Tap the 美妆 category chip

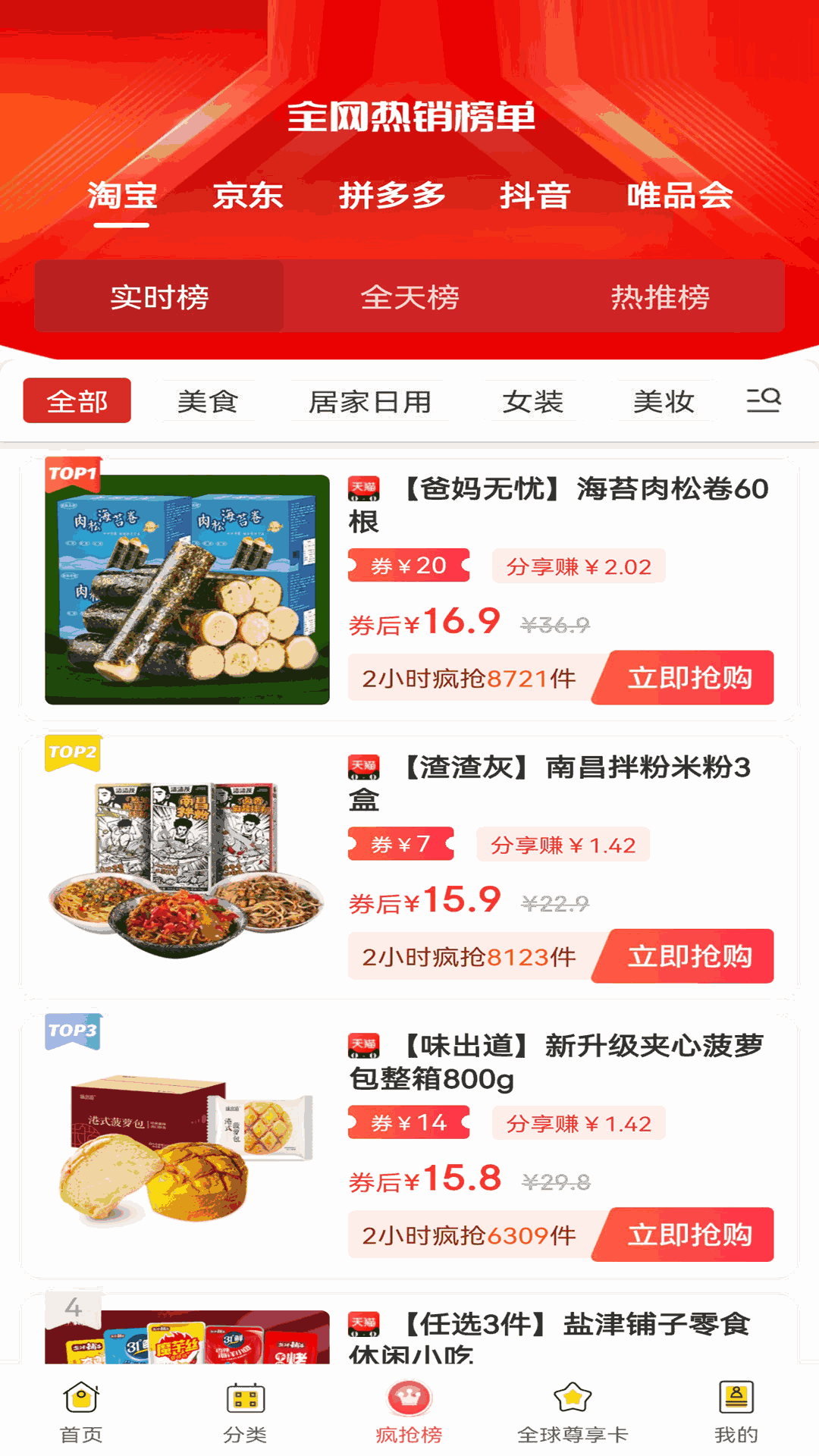pyautogui.click(x=664, y=401)
